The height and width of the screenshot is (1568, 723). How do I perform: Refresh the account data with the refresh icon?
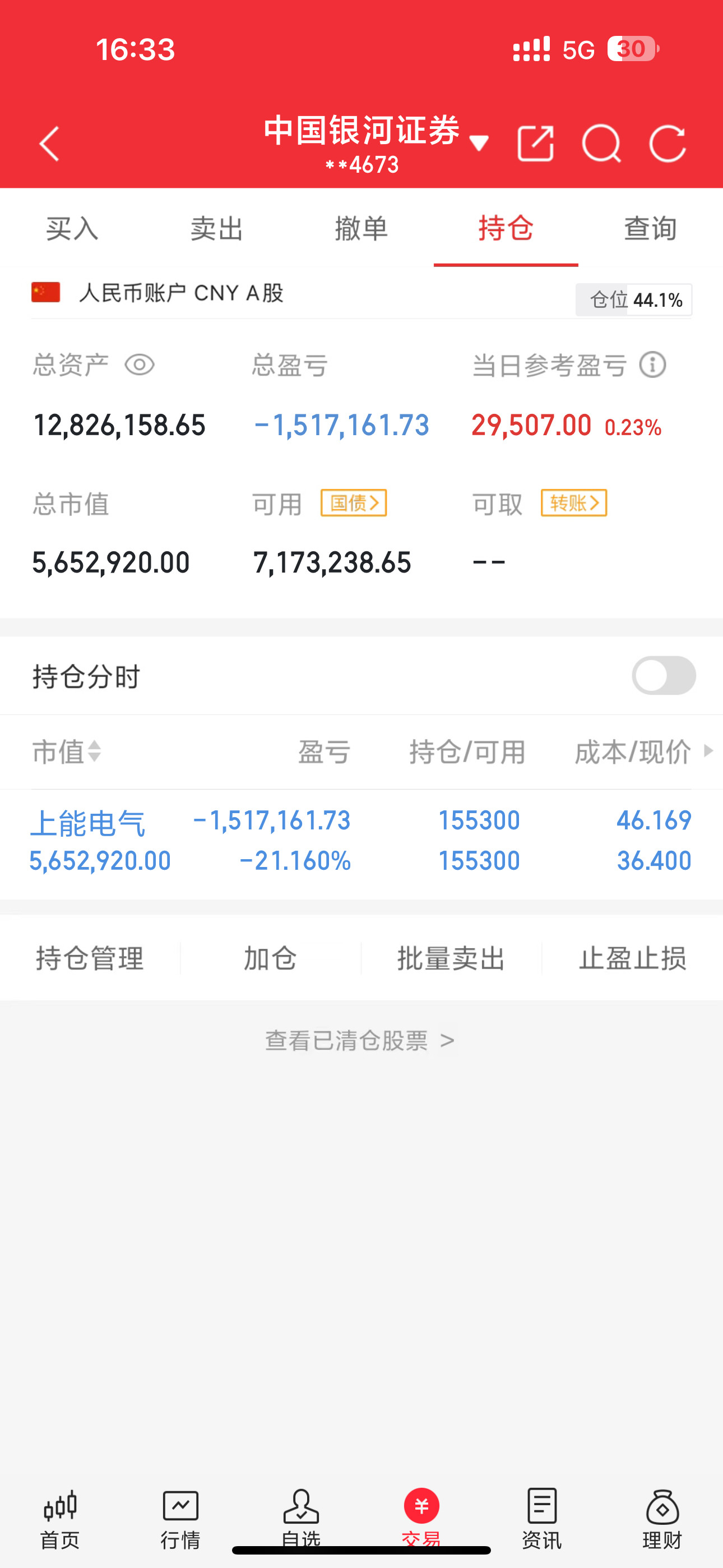pos(669,144)
